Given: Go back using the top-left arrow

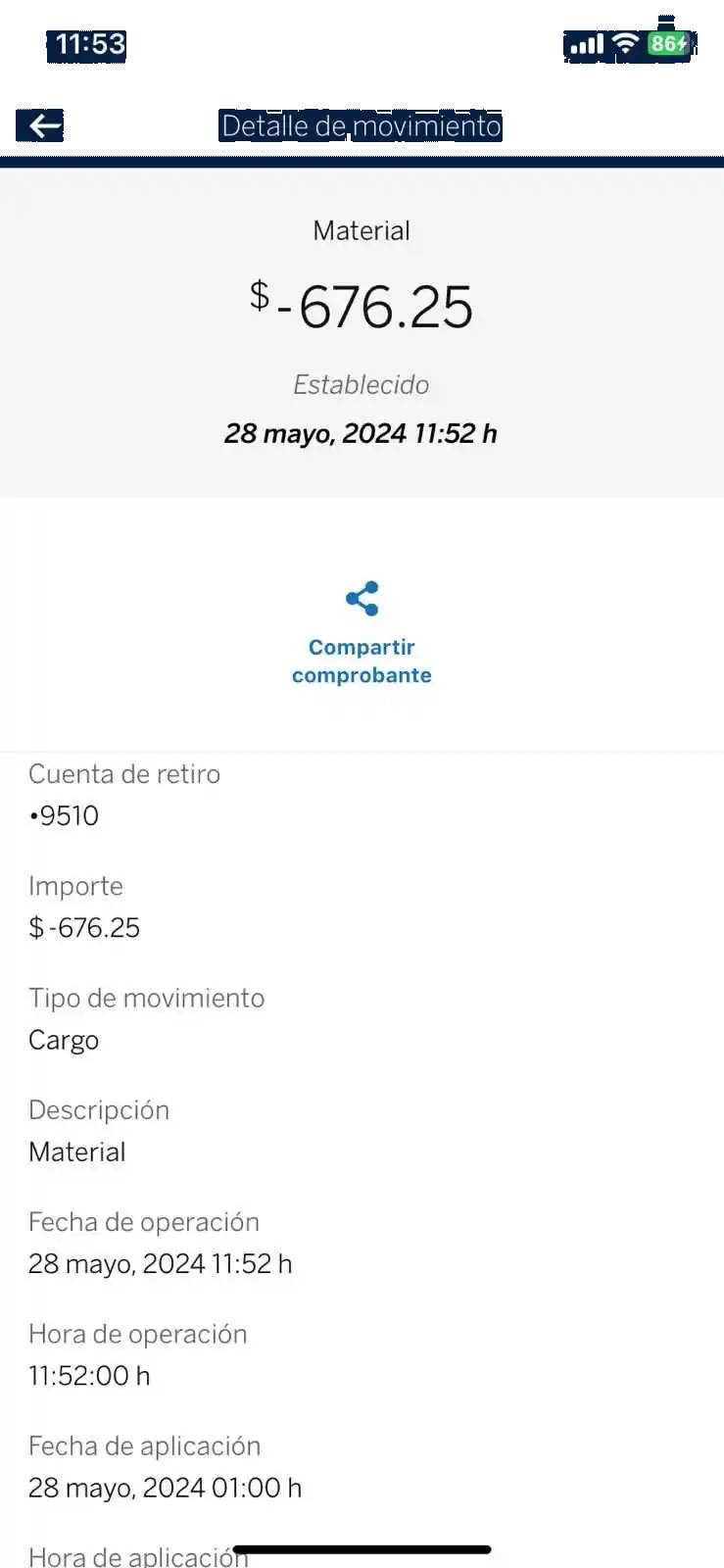Looking at the screenshot, I should point(45,125).
